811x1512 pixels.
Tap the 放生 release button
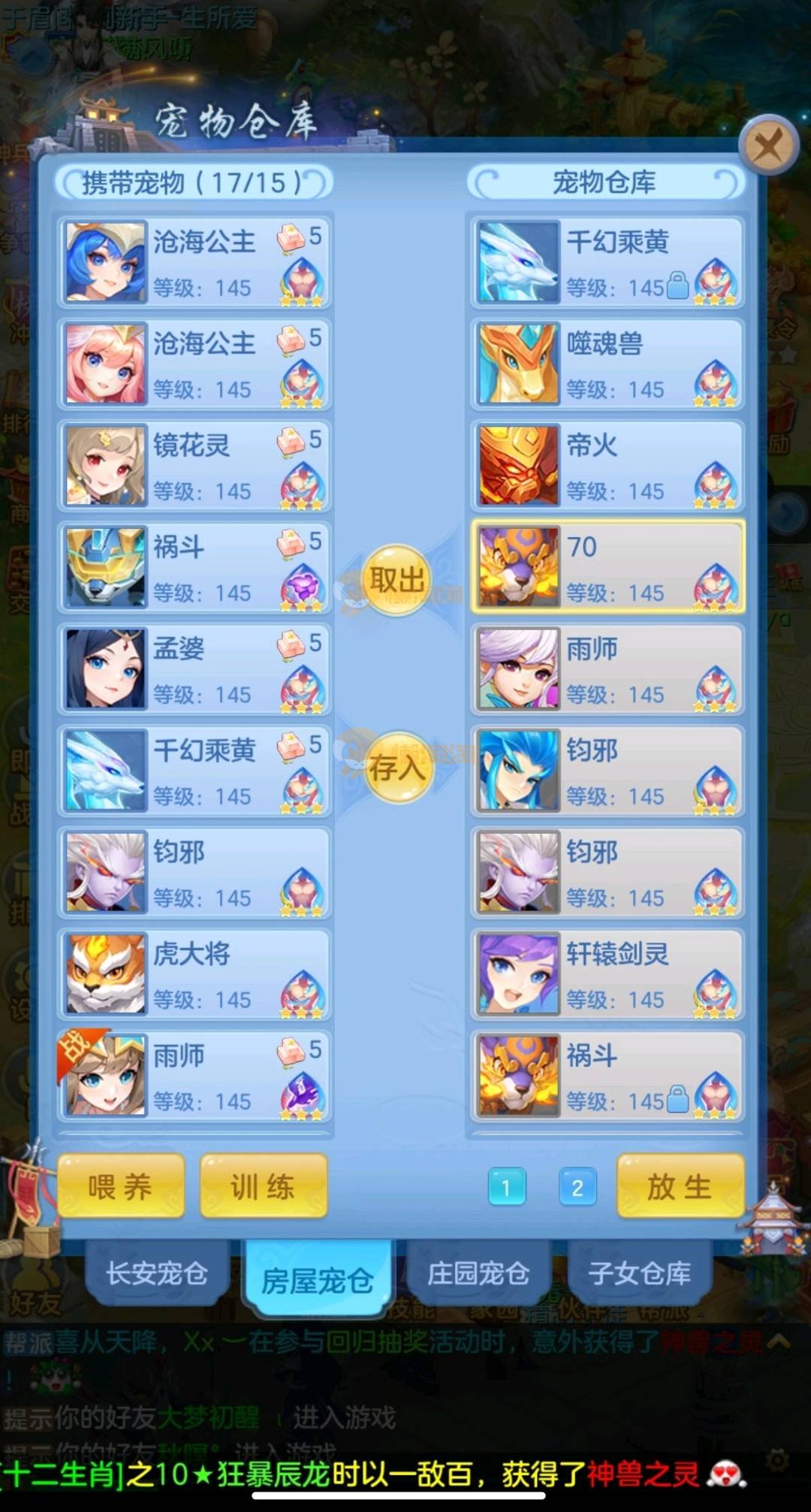pos(680,1187)
